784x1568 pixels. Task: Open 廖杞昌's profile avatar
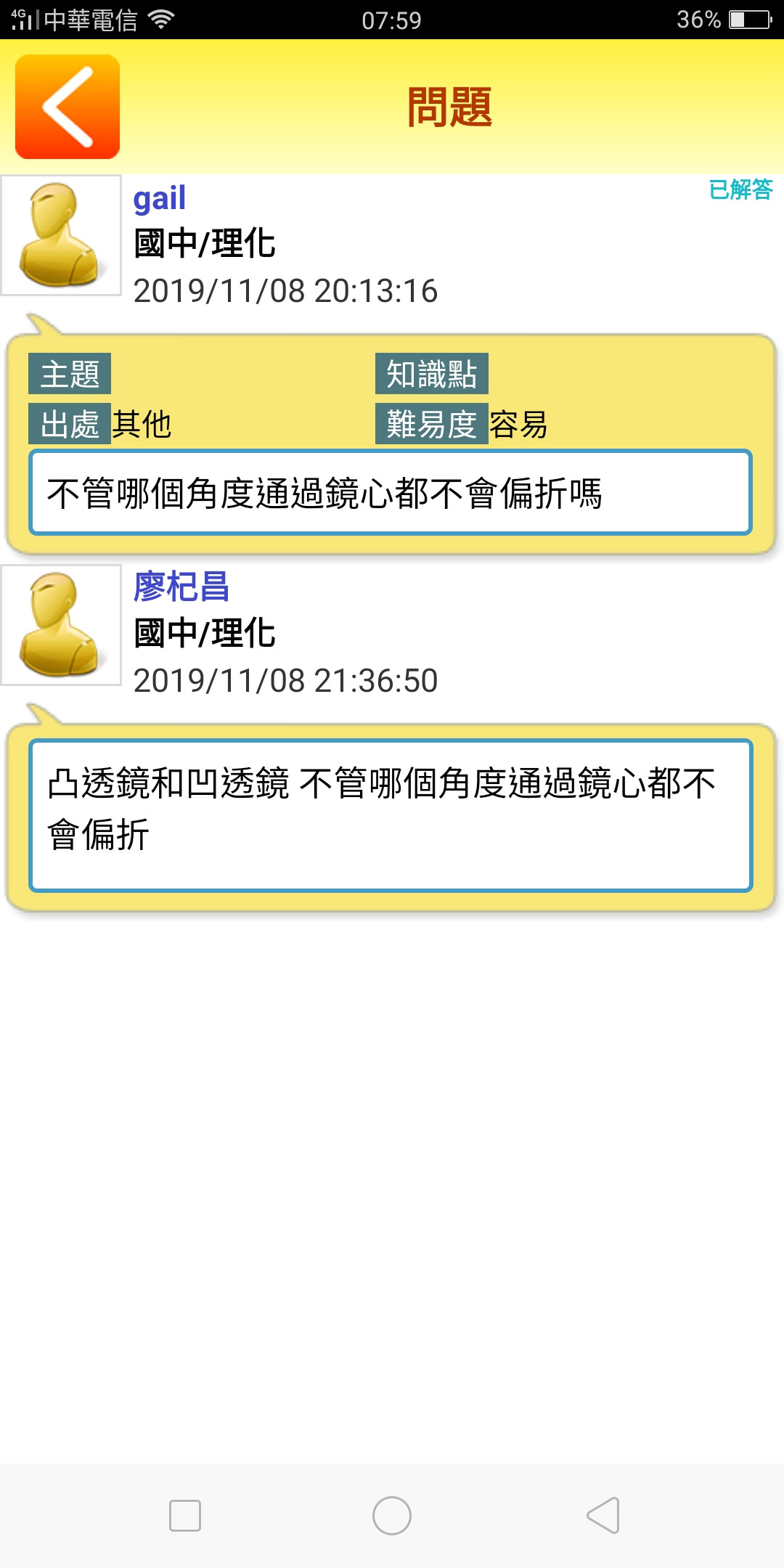(61, 625)
